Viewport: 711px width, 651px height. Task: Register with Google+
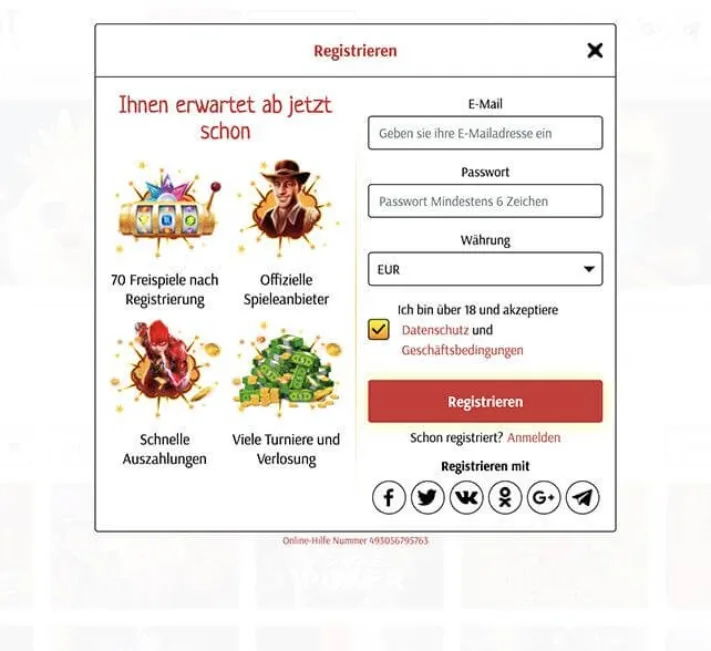coord(543,497)
